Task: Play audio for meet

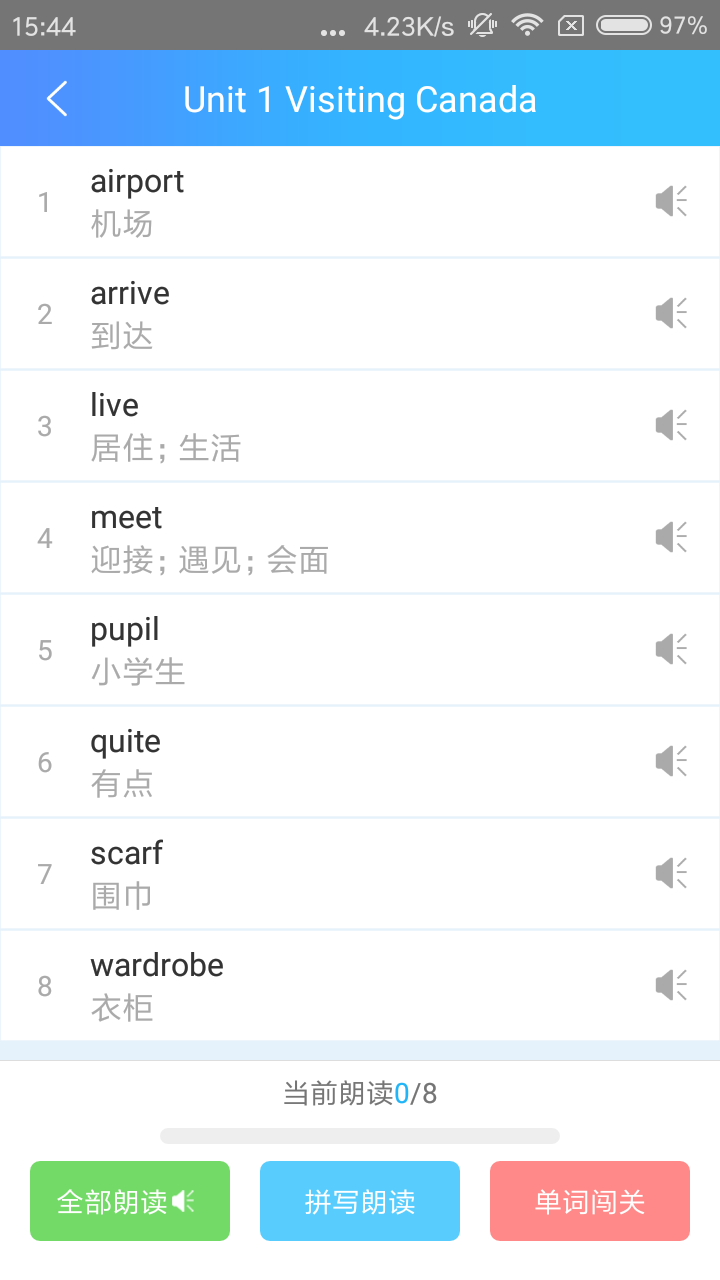Action: click(x=670, y=536)
